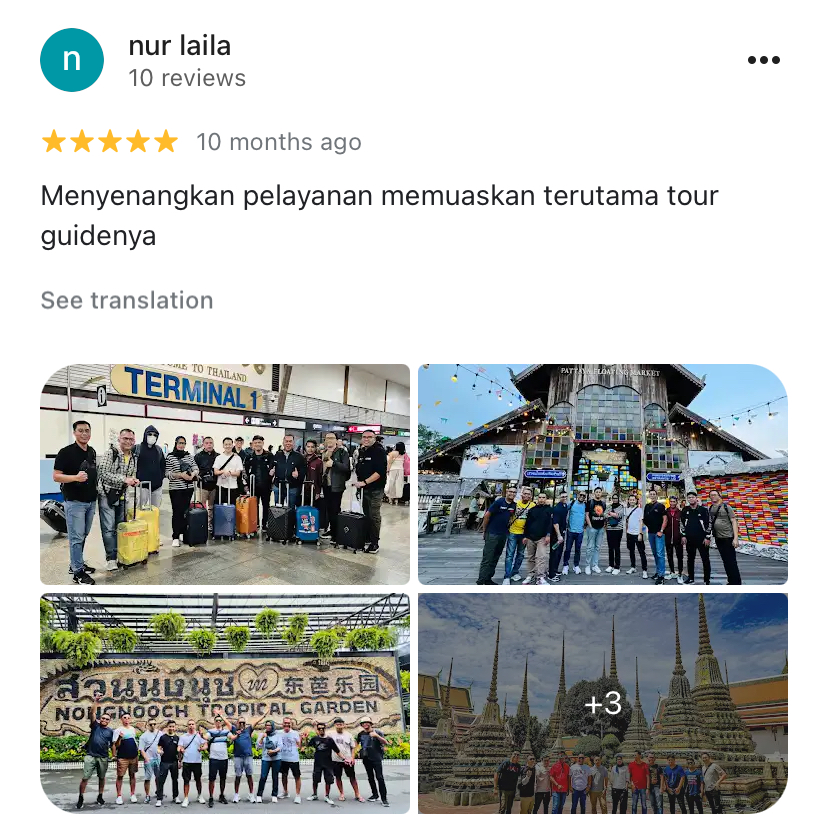Open reviewer name nur laila

click(179, 45)
